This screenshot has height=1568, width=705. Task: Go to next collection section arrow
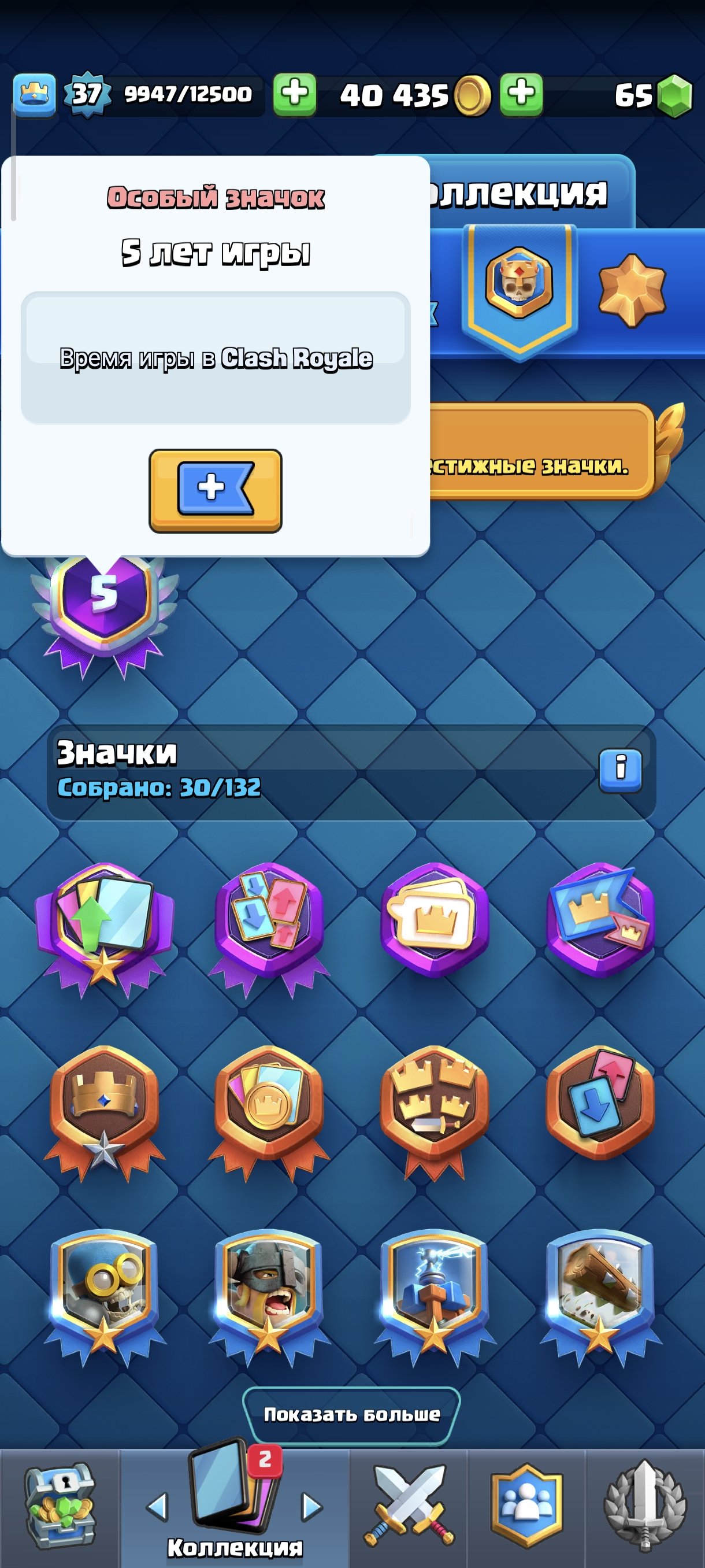click(x=311, y=1507)
